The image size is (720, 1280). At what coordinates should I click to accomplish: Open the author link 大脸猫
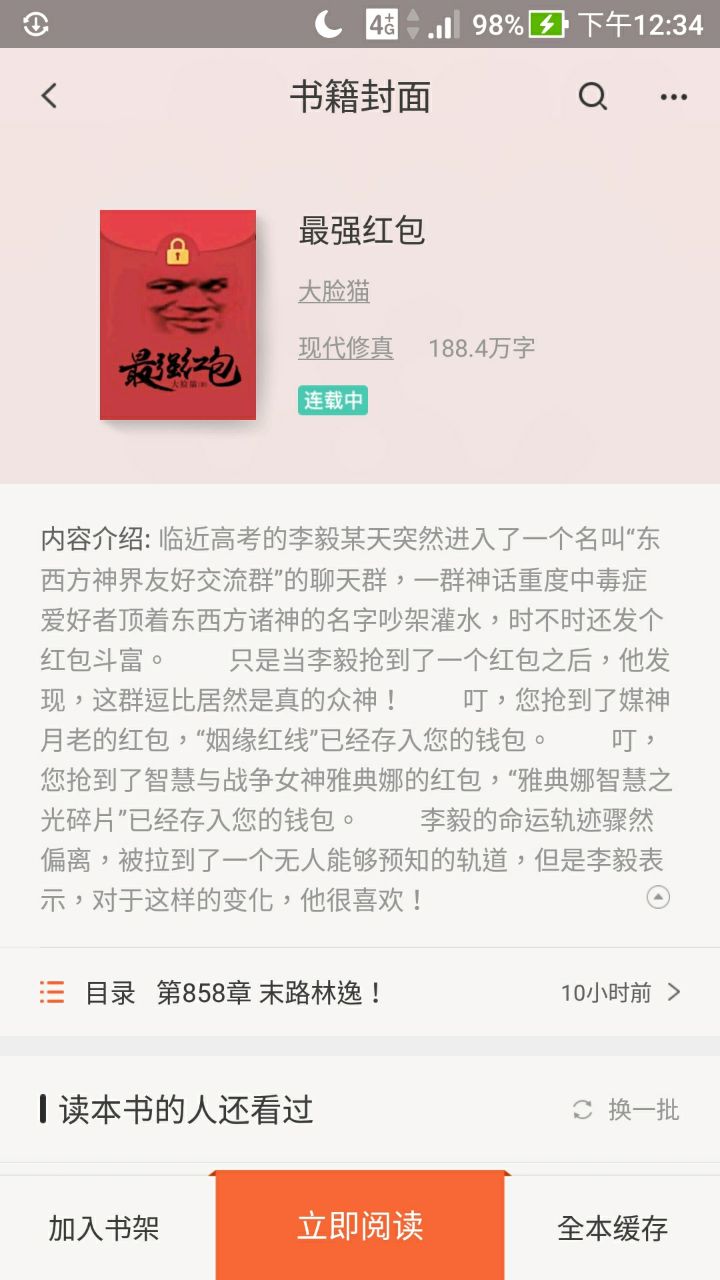334,291
